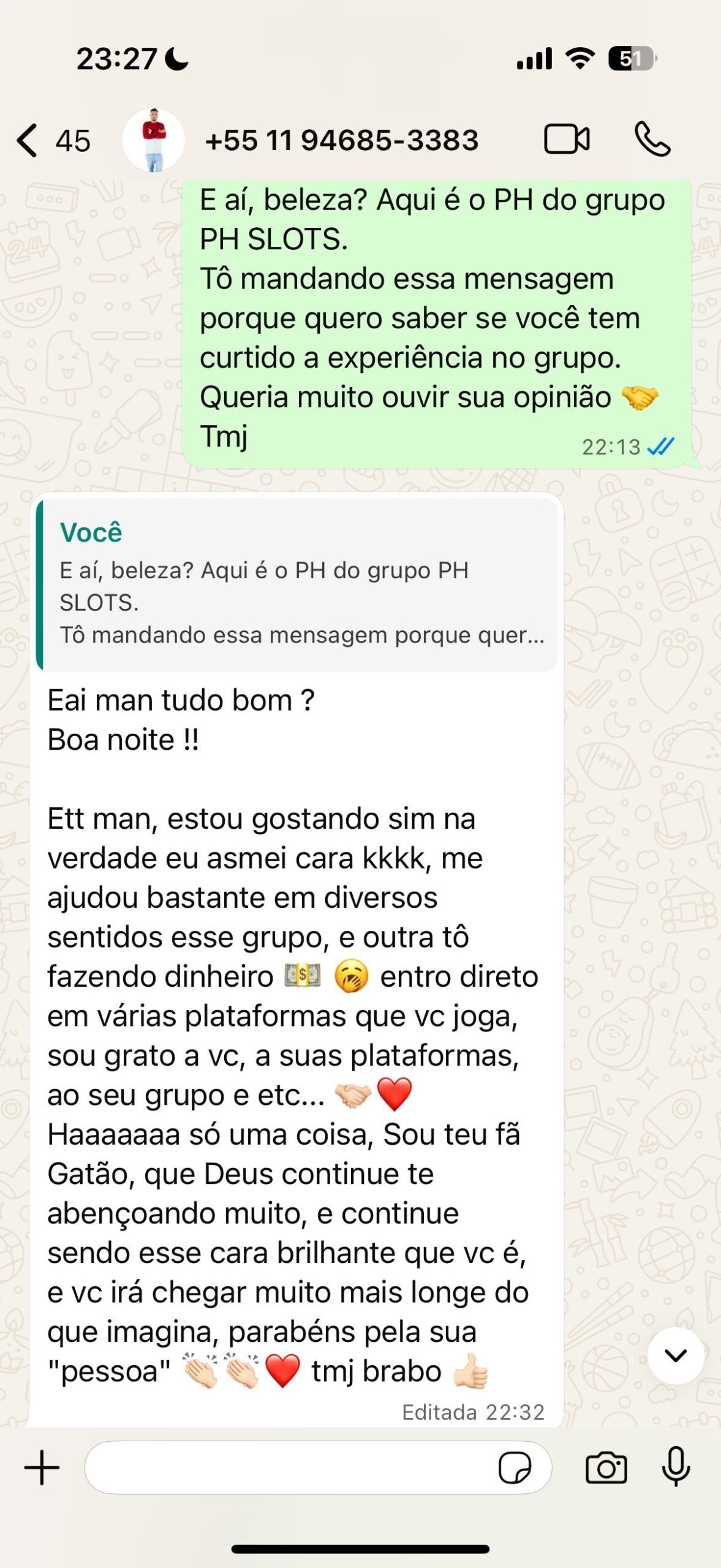
Task: Start a video call
Action: (x=567, y=140)
